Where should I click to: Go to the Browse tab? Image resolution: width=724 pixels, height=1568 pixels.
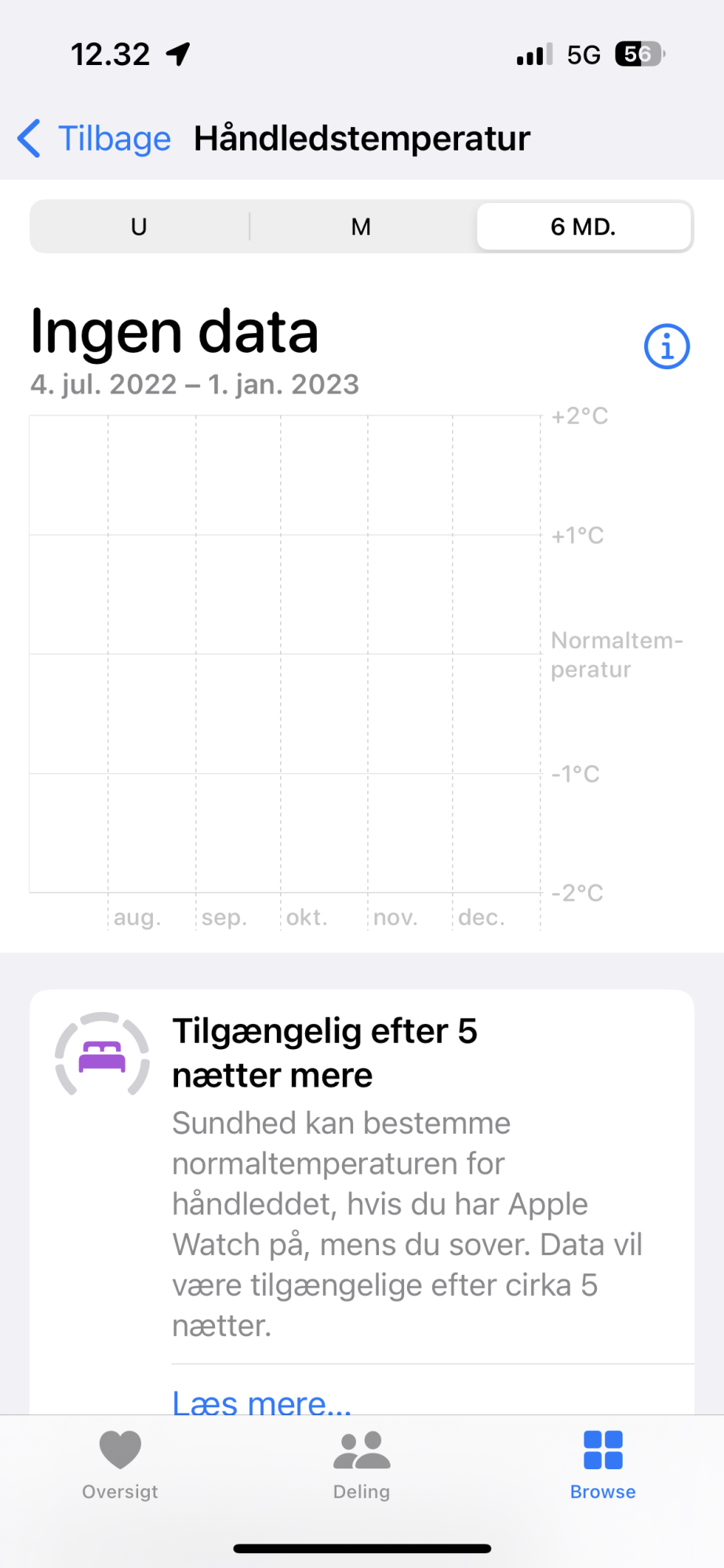tap(602, 1463)
